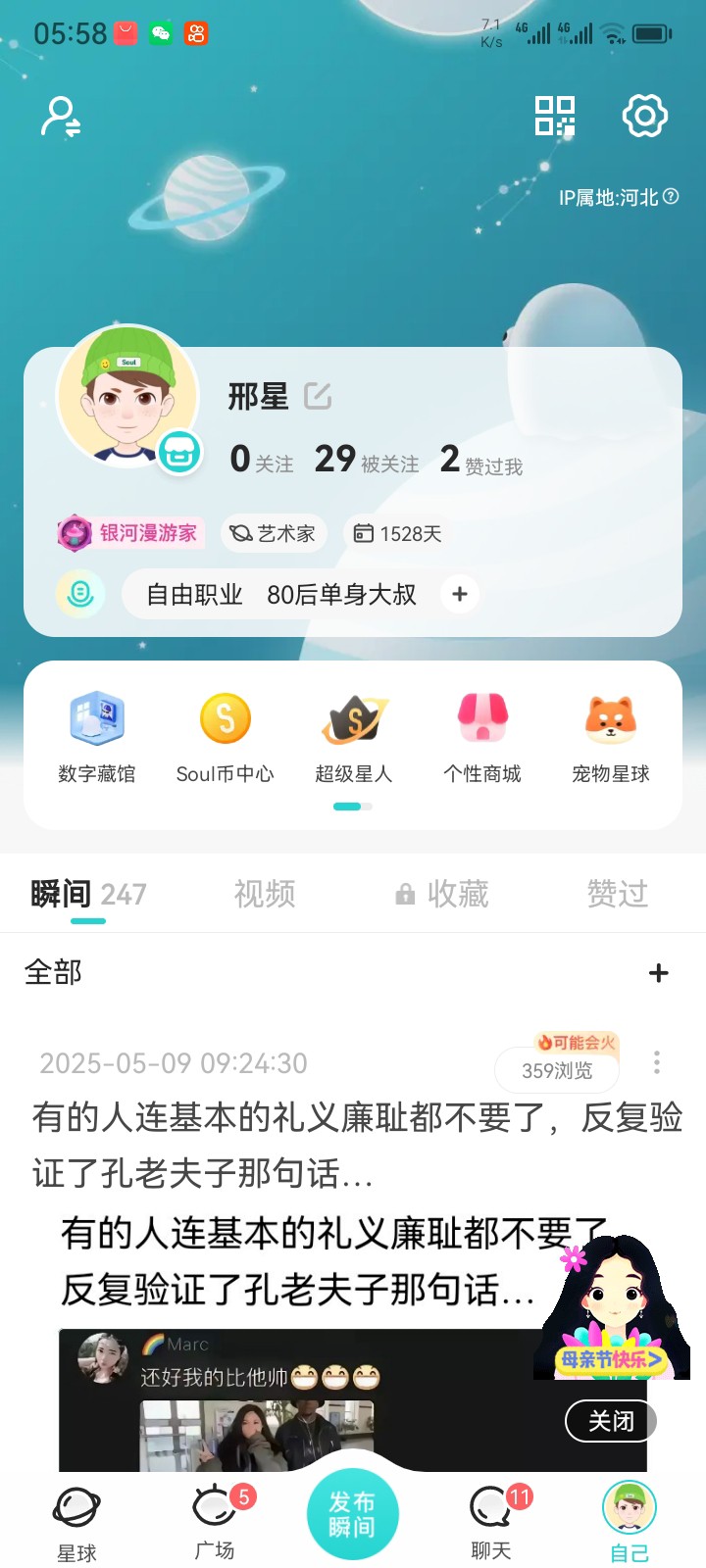This screenshot has width=706, height=1568.
Task: Open the QR code scanner icon
Action: coord(555,116)
